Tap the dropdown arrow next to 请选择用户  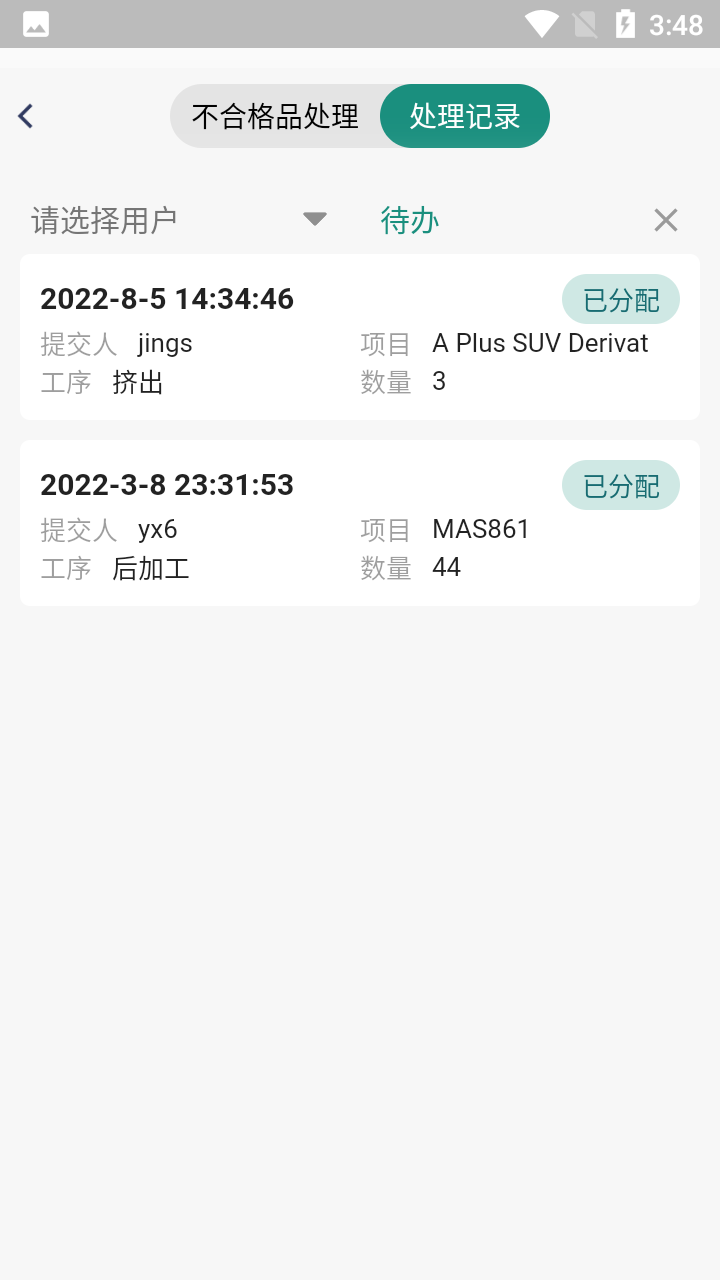315,218
